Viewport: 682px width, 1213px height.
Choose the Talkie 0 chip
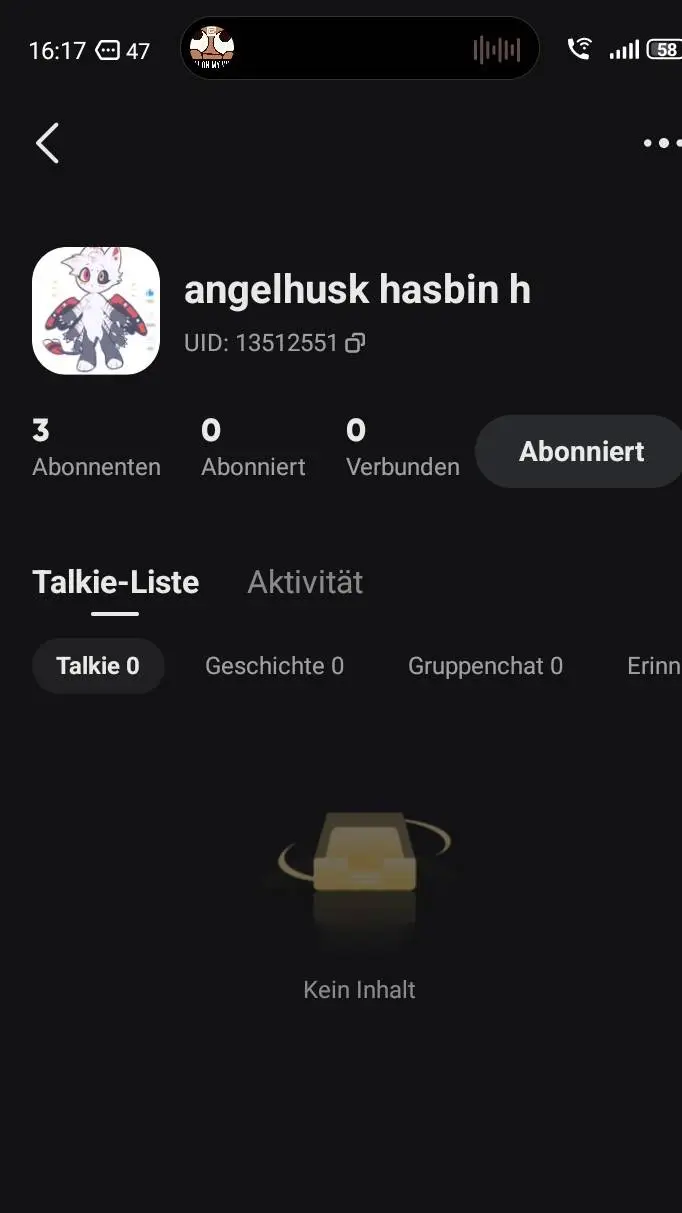[x=98, y=666]
